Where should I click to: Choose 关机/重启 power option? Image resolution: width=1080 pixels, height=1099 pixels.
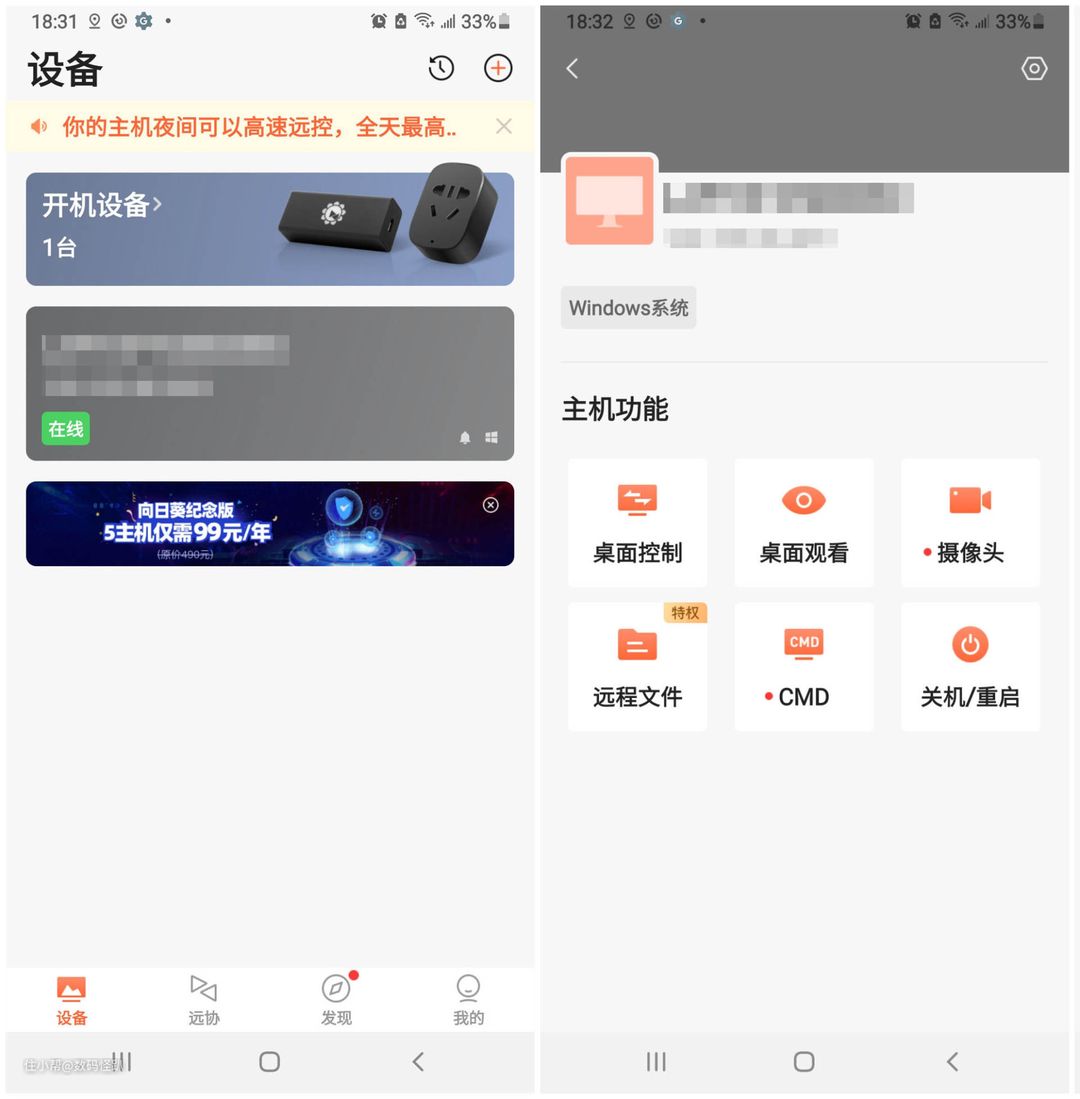point(970,667)
